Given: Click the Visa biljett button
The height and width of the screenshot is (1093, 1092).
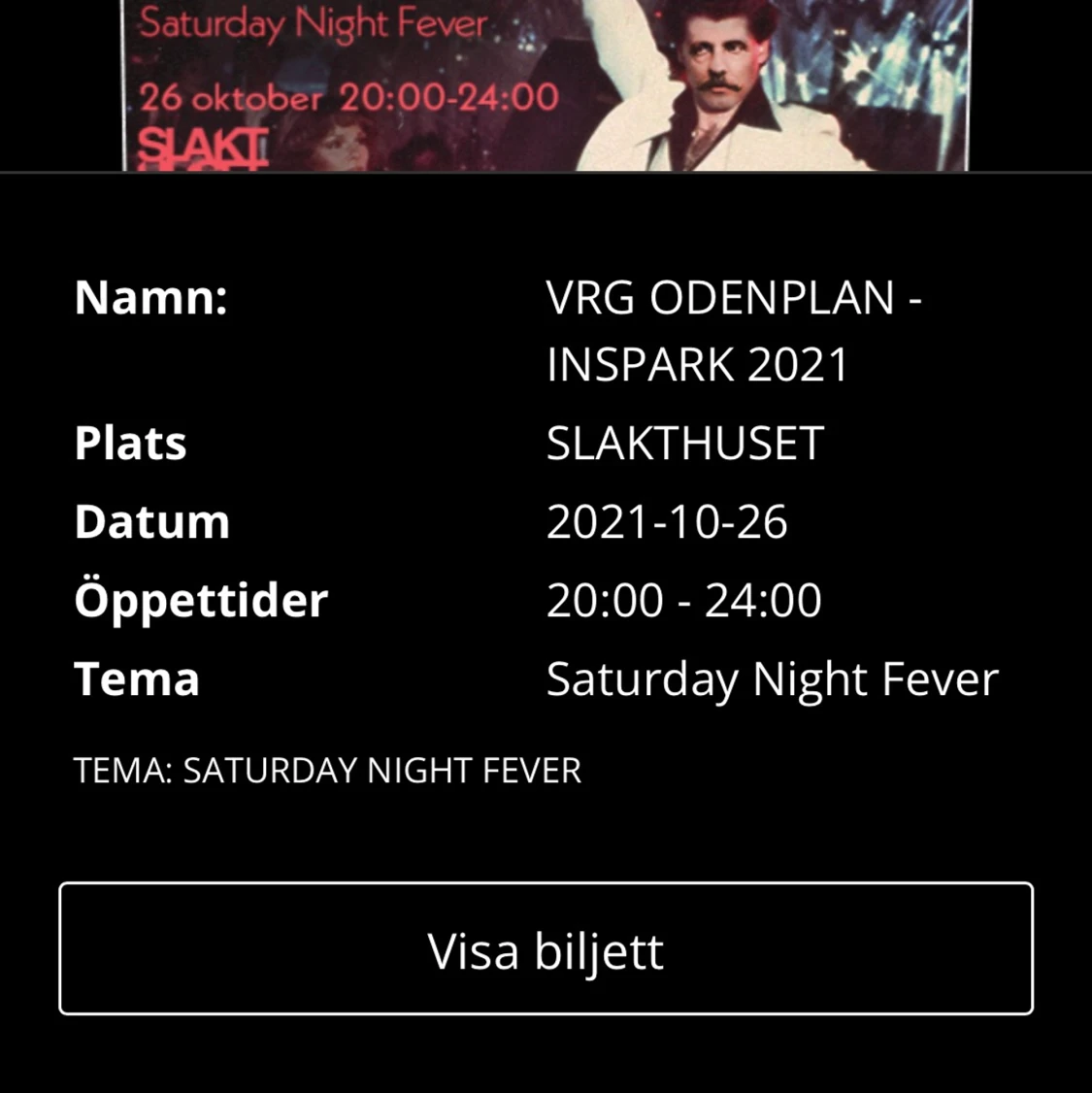Looking at the screenshot, I should click(546, 949).
